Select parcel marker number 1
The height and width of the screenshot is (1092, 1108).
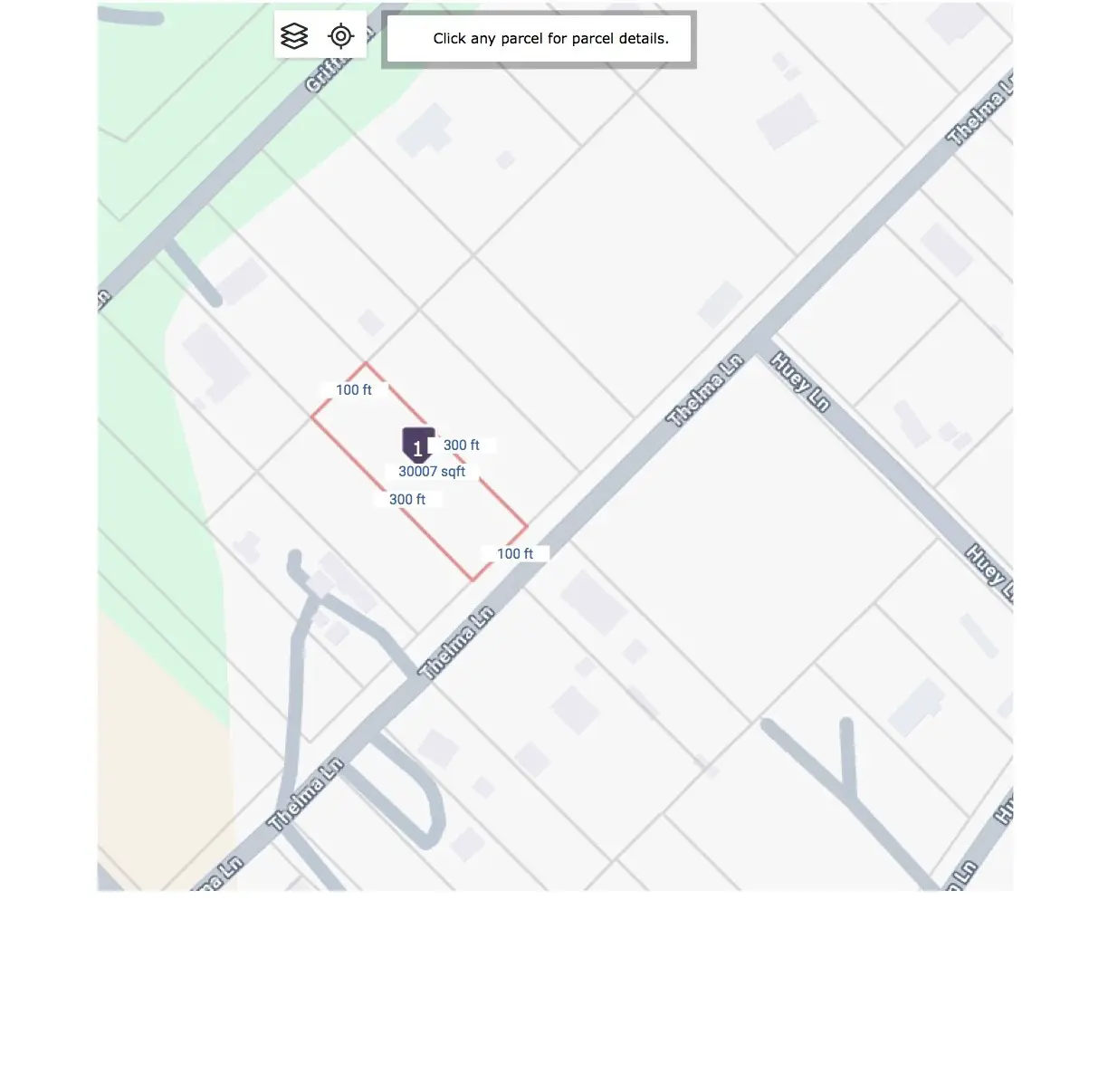417,445
